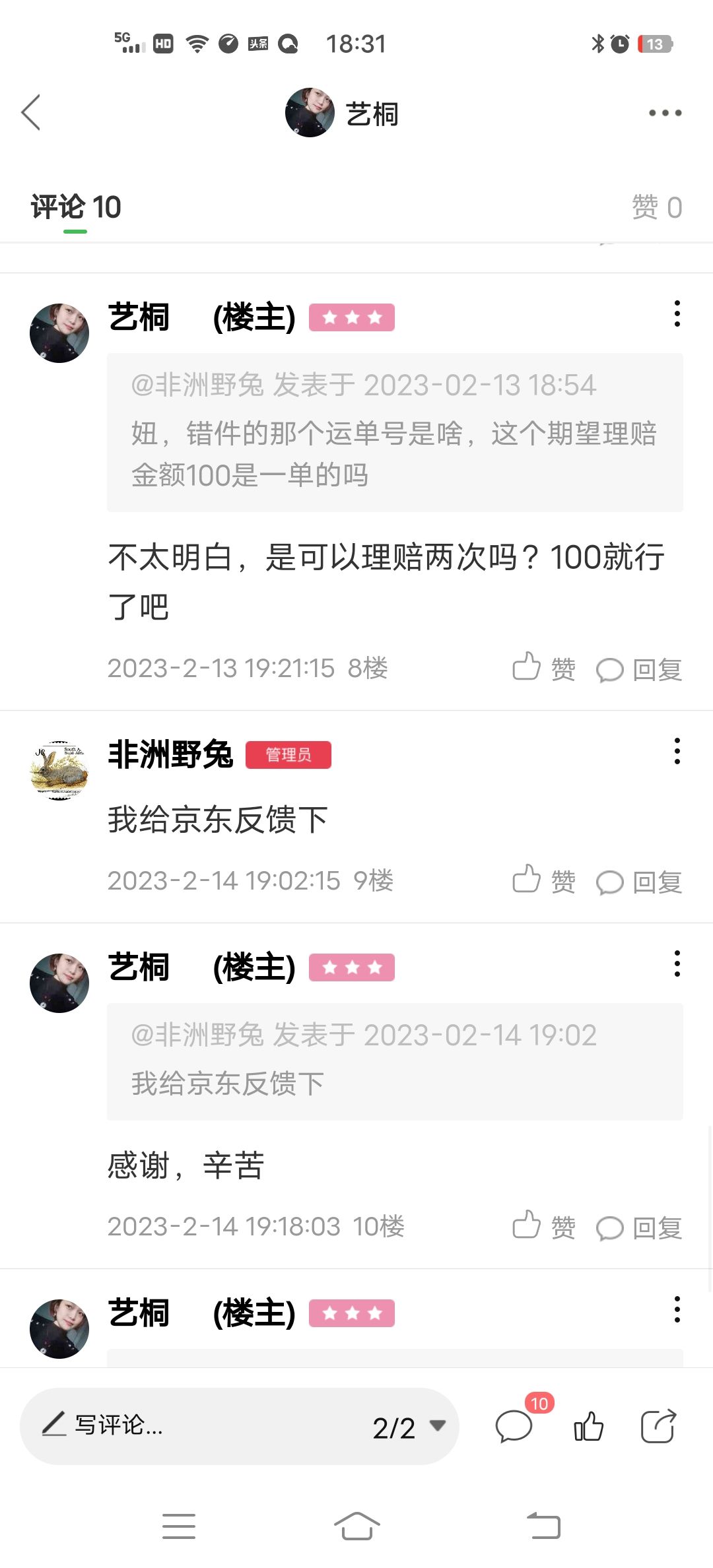
Task: Open more options for the 8楼 comment
Action: [x=677, y=313]
